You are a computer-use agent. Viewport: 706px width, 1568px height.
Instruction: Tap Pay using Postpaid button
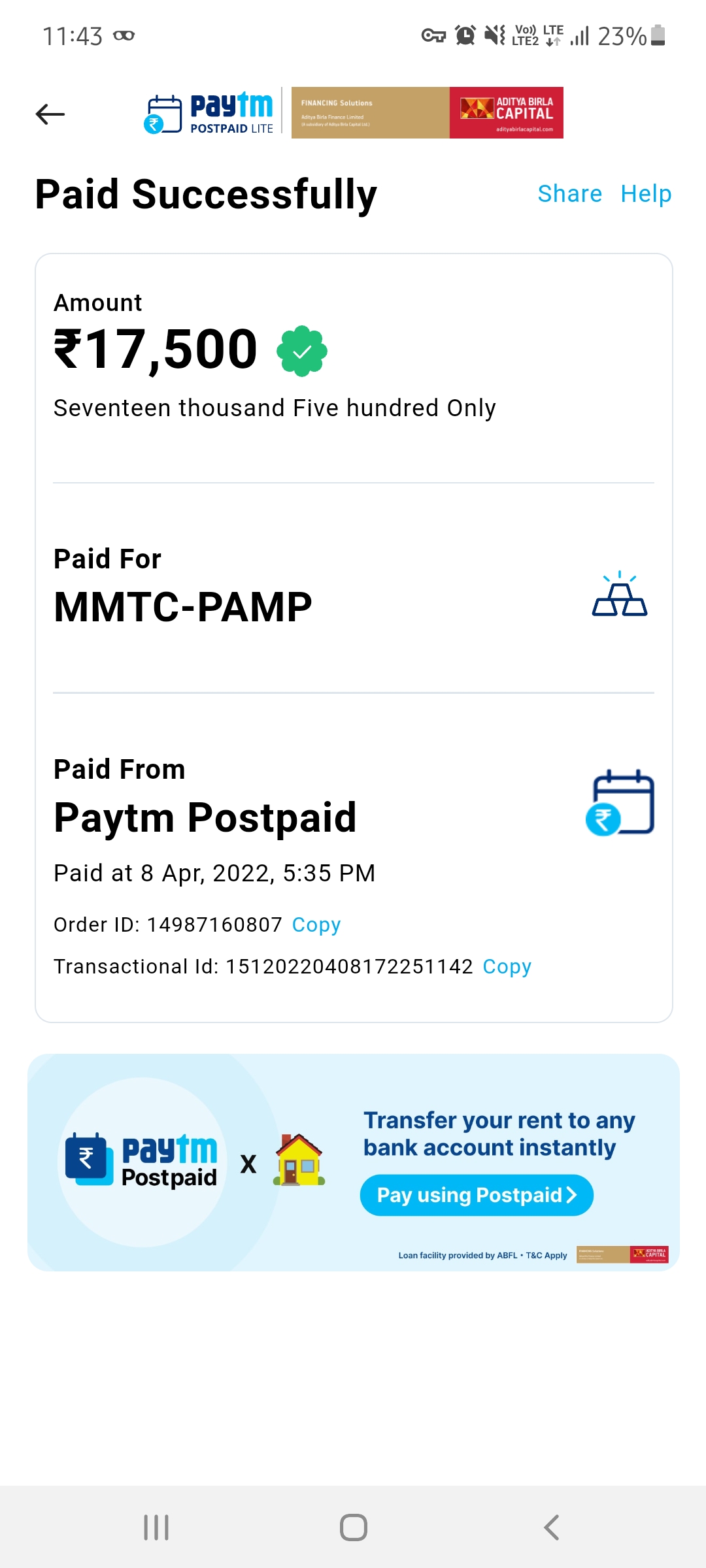(477, 1195)
